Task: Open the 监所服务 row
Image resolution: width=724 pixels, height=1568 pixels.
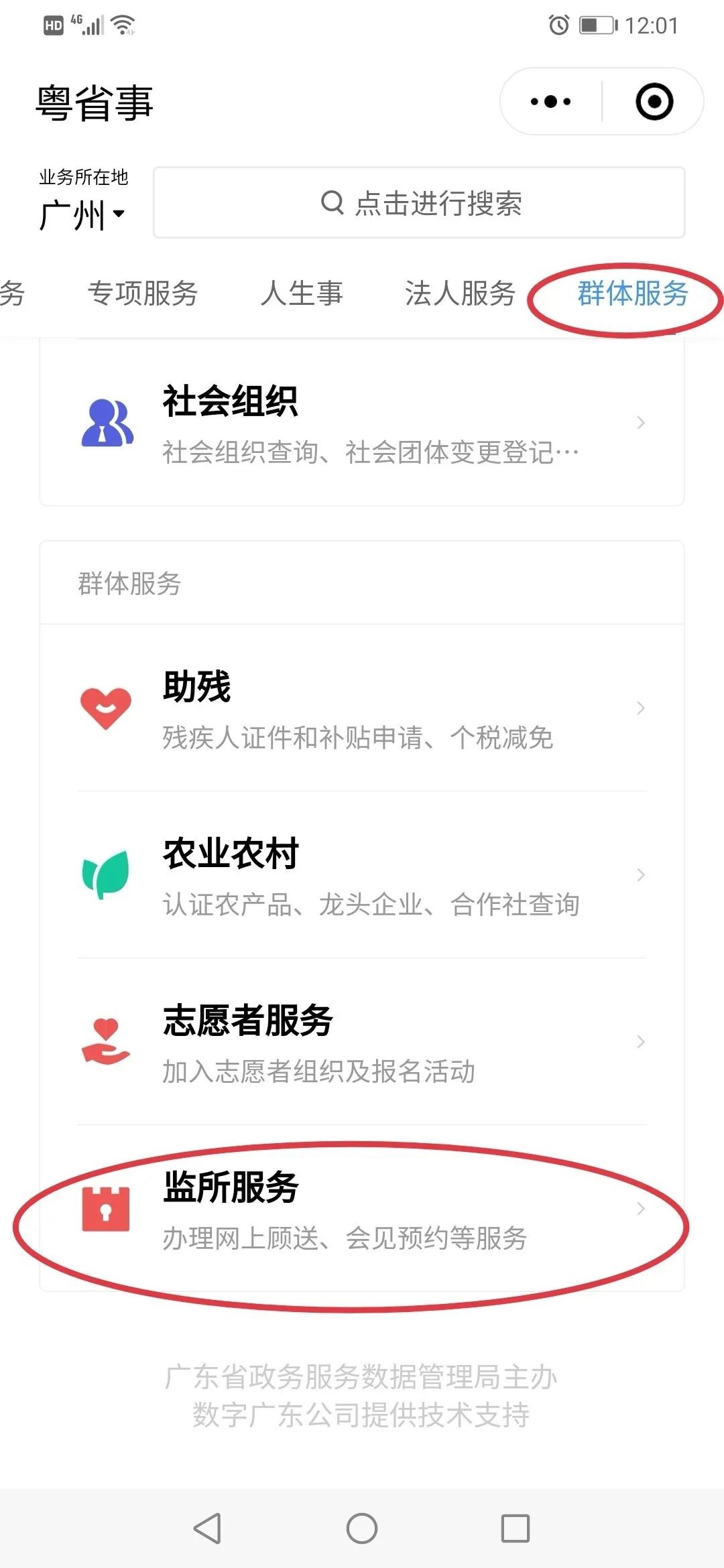Action: [x=362, y=1208]
